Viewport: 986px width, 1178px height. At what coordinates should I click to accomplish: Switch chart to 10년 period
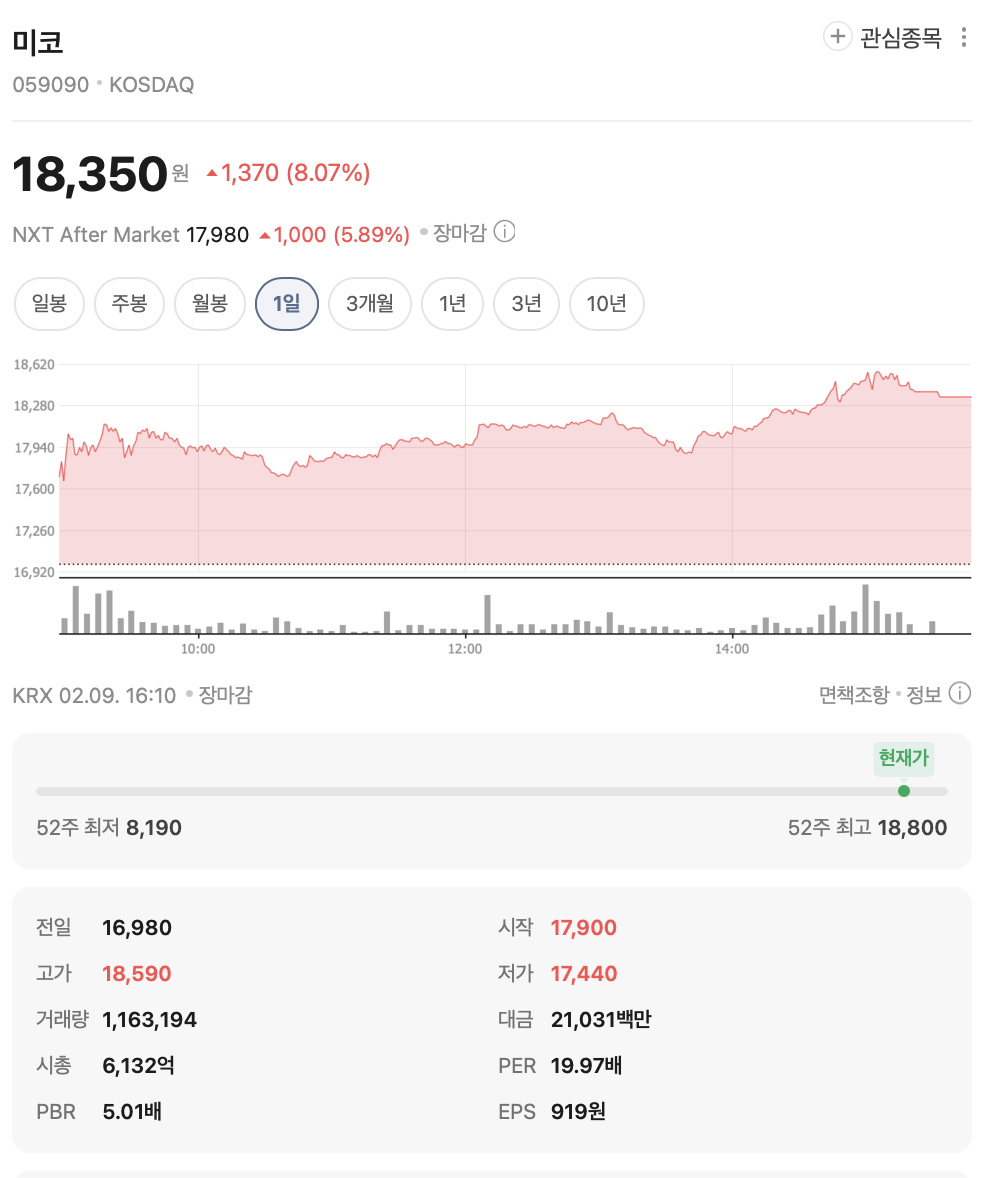[606, 304]
